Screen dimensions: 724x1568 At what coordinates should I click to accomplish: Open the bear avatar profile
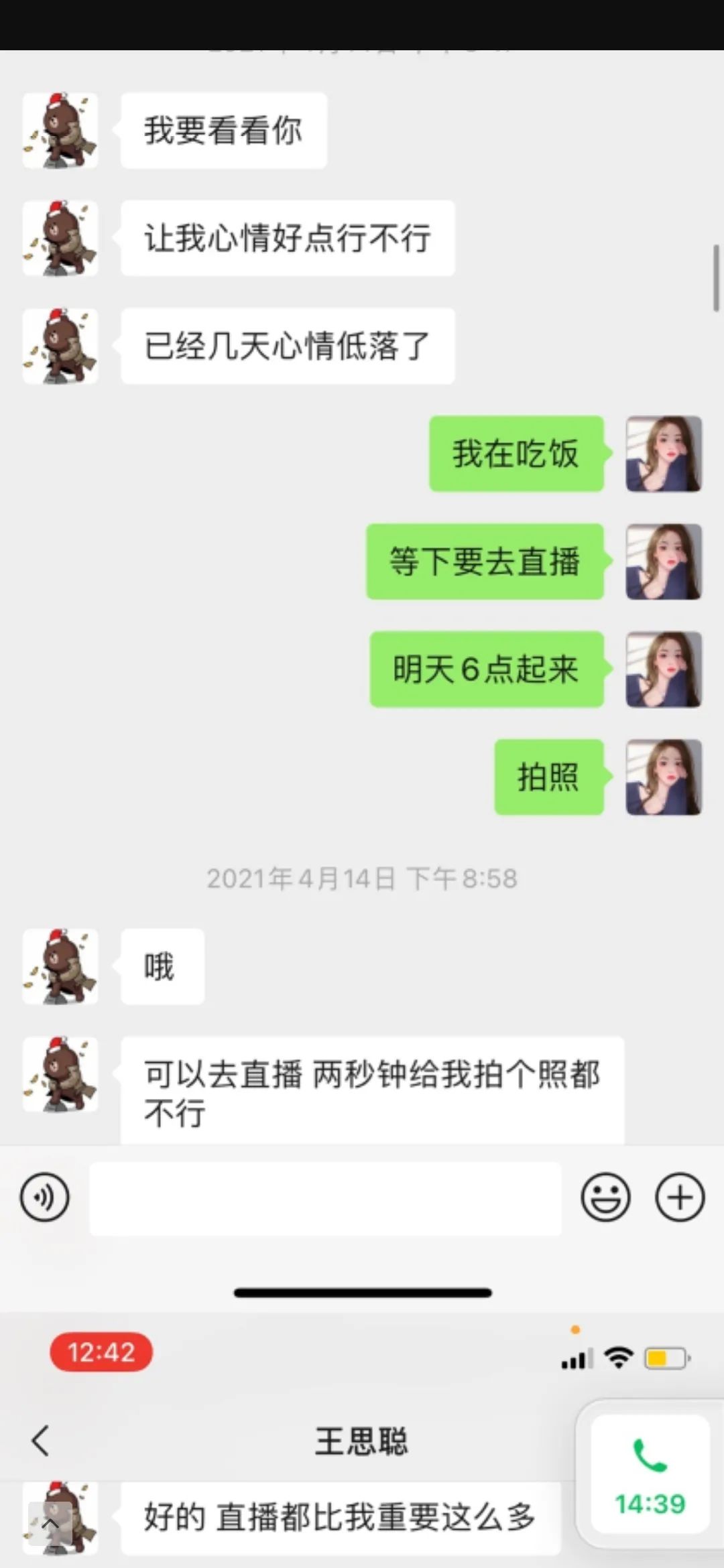coord(60,131)
